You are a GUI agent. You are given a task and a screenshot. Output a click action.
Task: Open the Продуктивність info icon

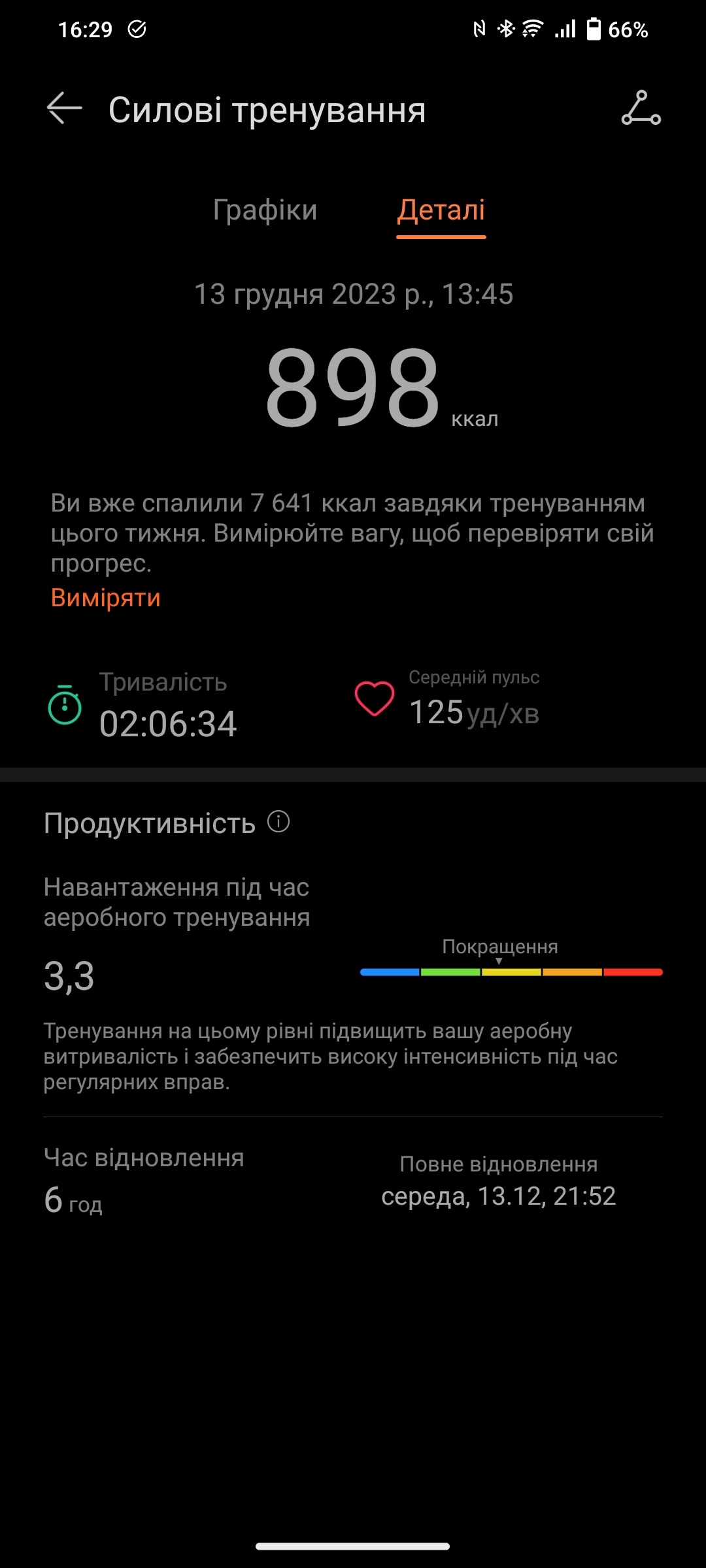tap(278, 821)
